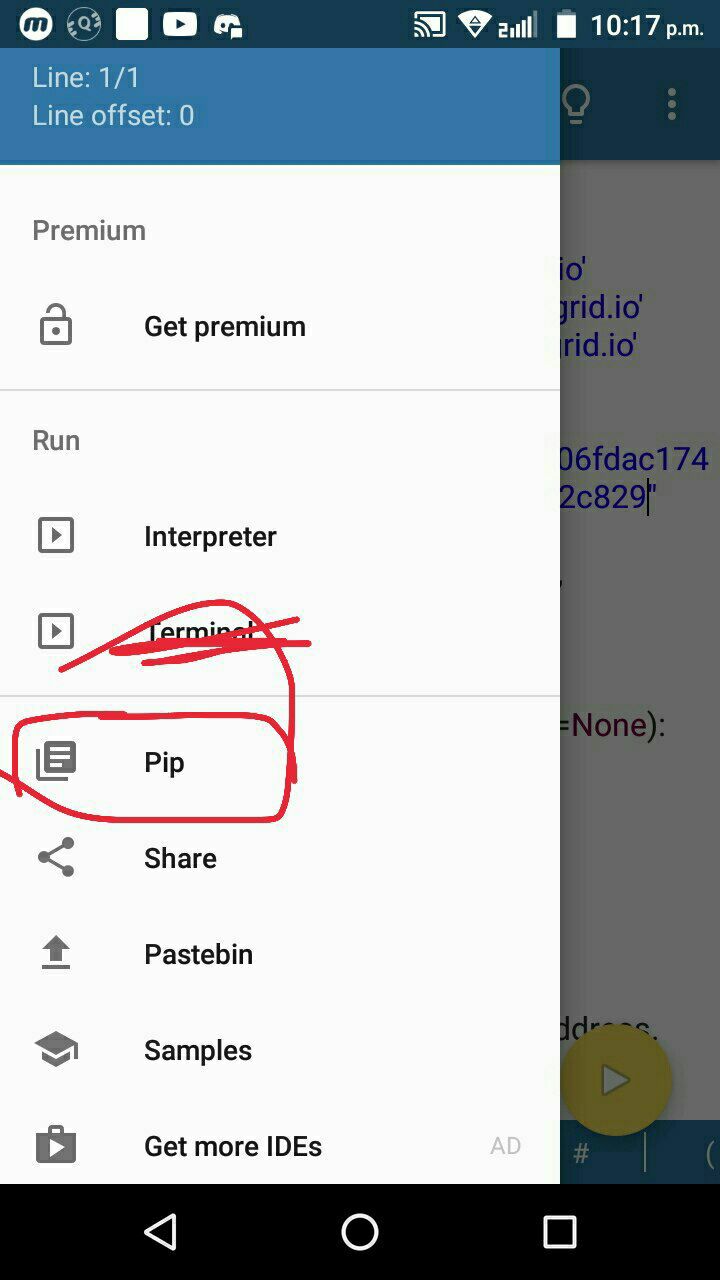Viewport: 720px width, 1280px height.
Task: Open Get premium option
Action: point(224,327)
